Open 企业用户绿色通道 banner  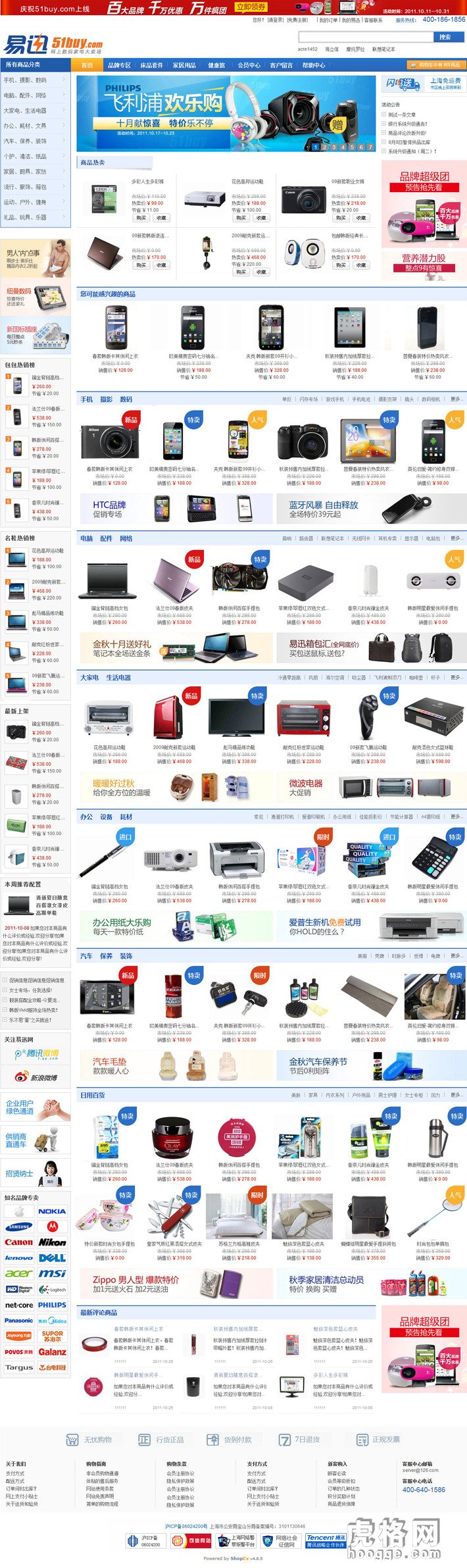click(x=36, y=1107)
